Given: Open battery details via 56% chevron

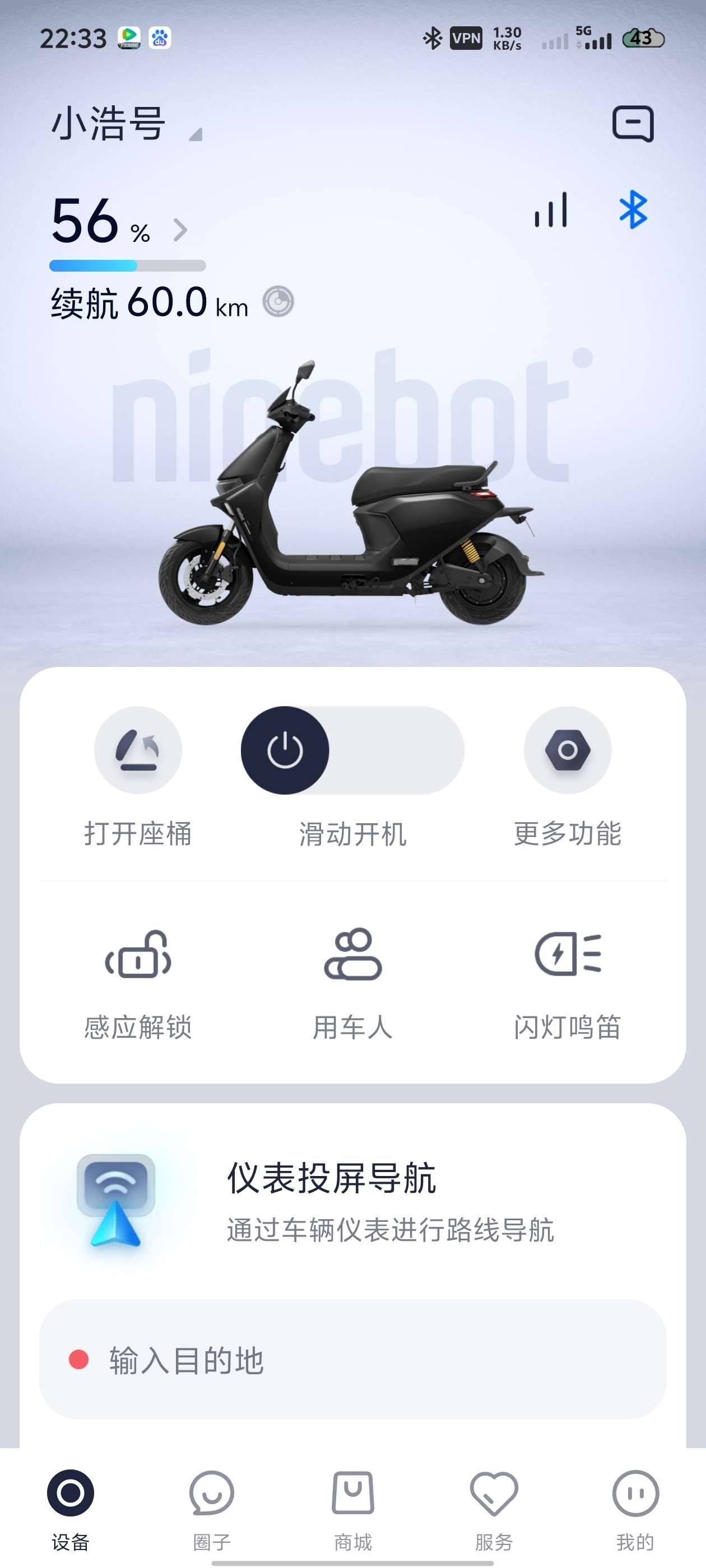Looking at the screenshot, I should pyautogui.click(x=180, y=230).
